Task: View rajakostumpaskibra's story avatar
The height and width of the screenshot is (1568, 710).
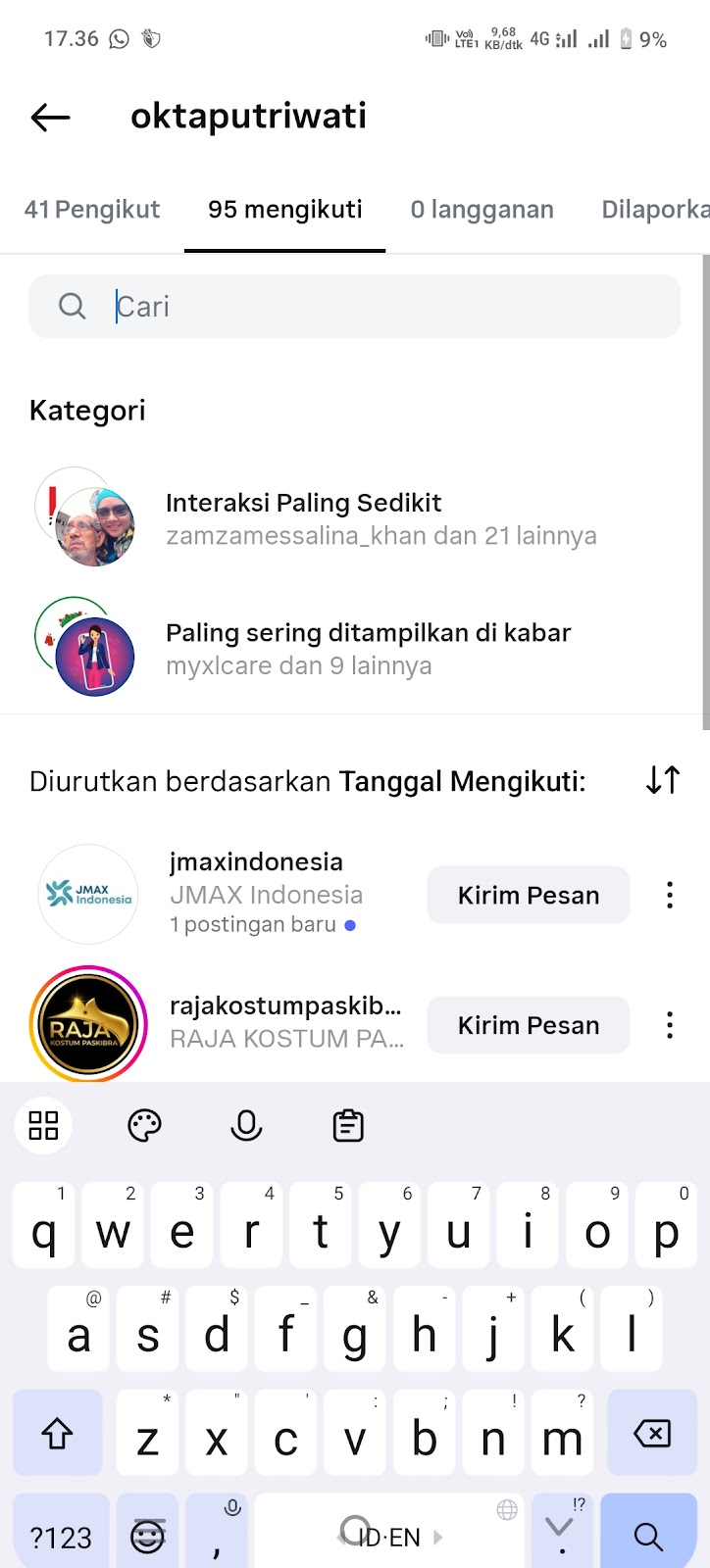Action: 88,1024
